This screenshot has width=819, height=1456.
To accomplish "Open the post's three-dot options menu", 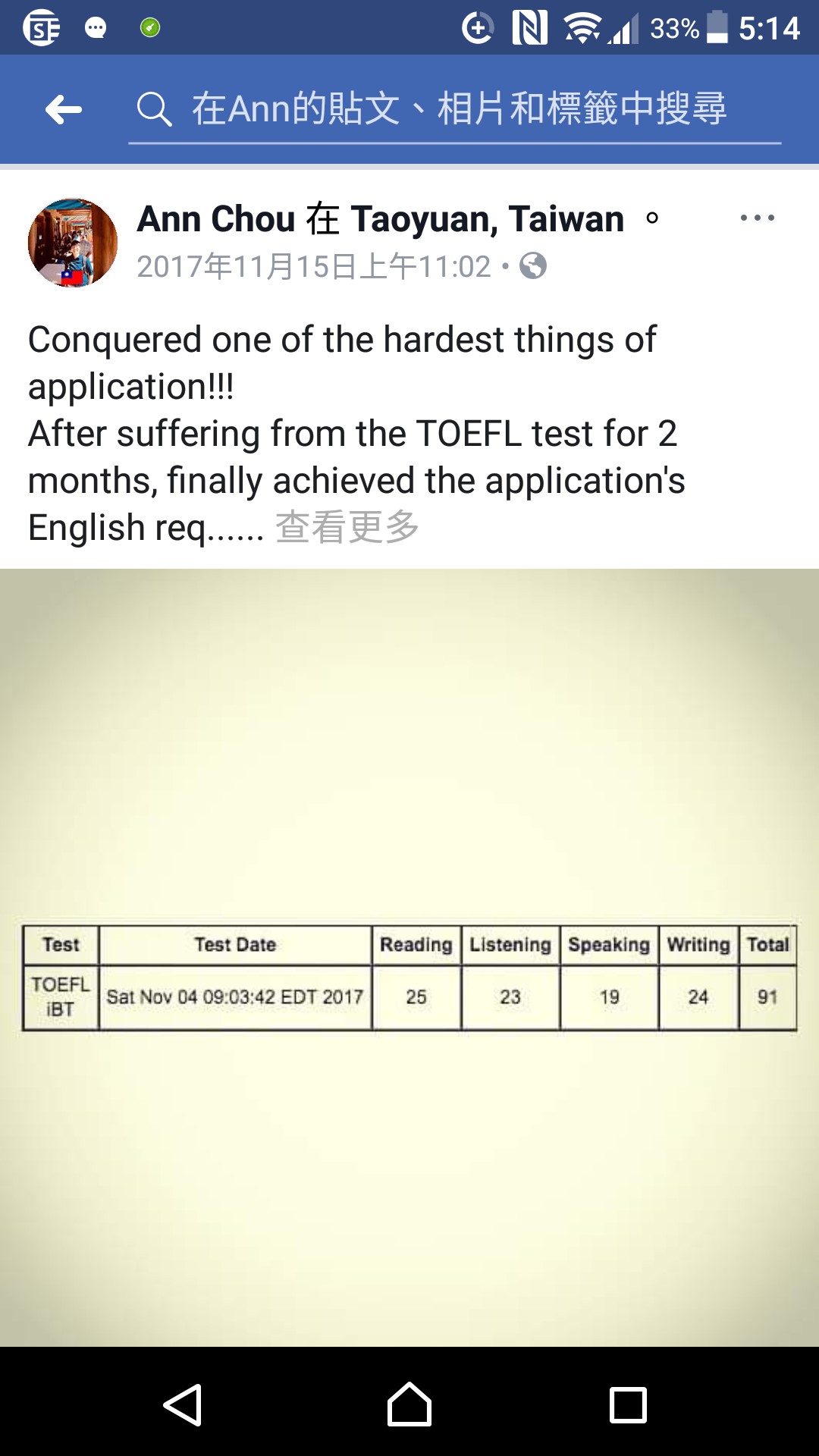I will pos(757,218).
